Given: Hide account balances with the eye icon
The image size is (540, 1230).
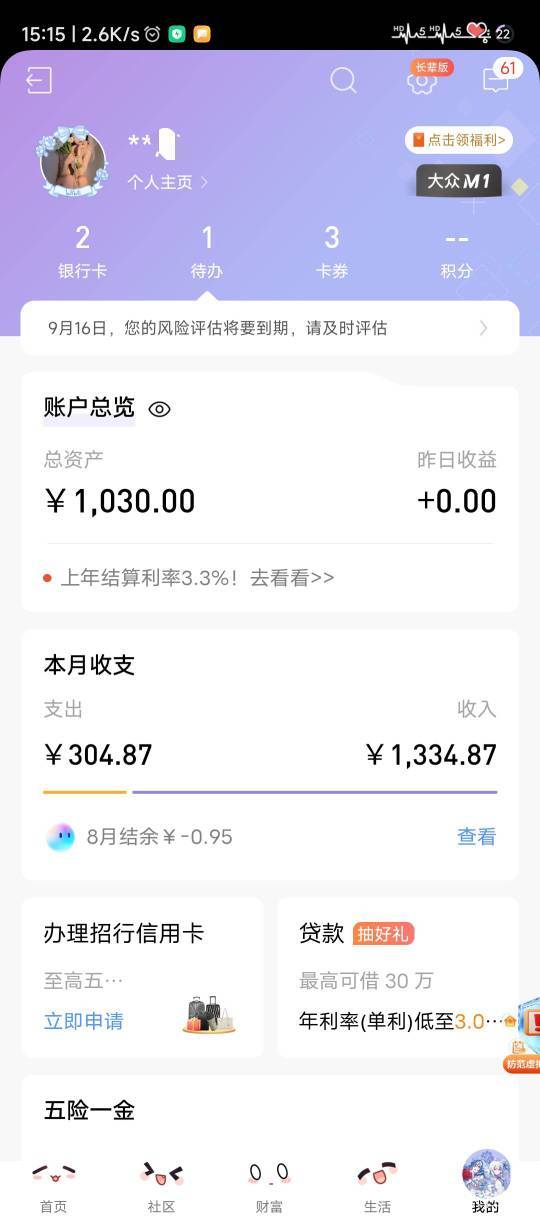Looking at the screenshot, I should [x=160, y=408].
